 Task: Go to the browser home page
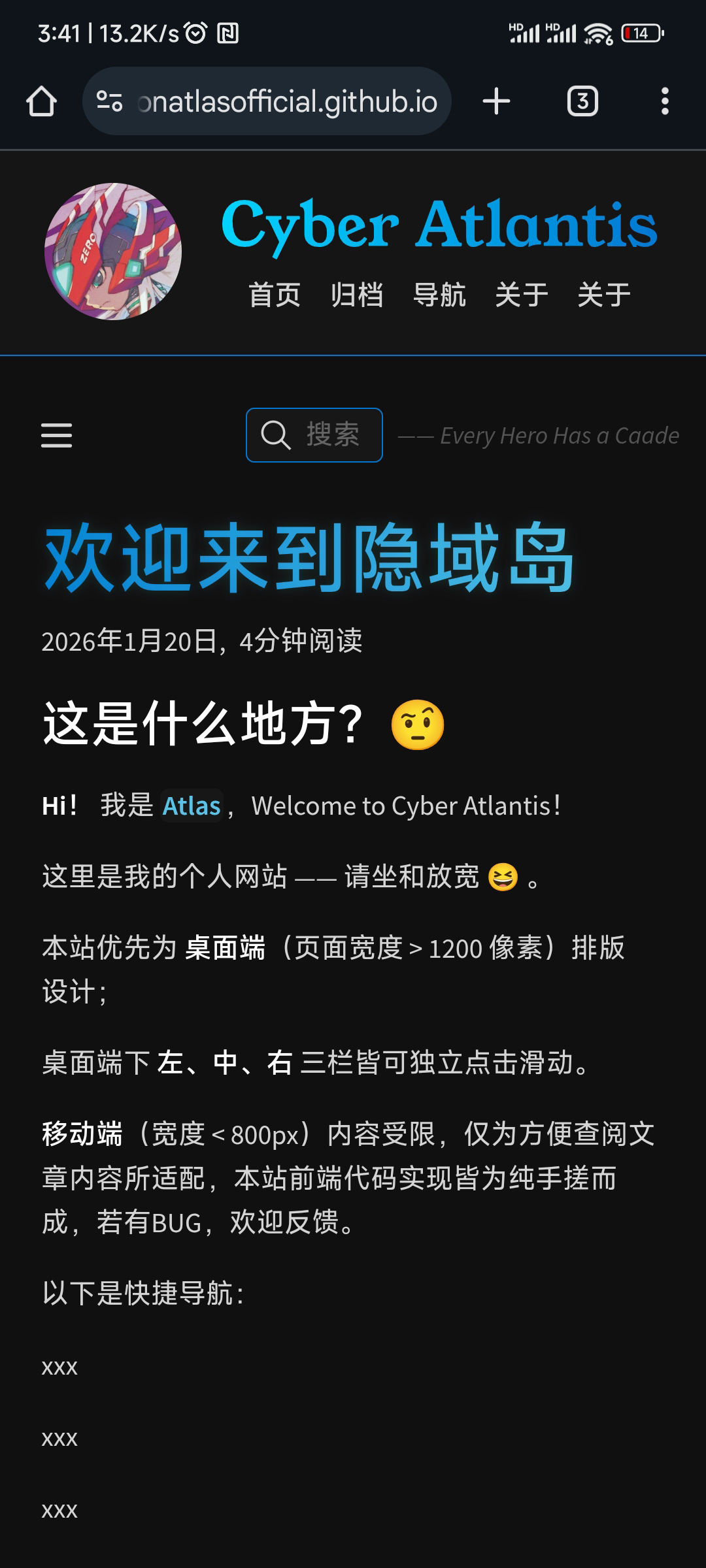[41, 101]
